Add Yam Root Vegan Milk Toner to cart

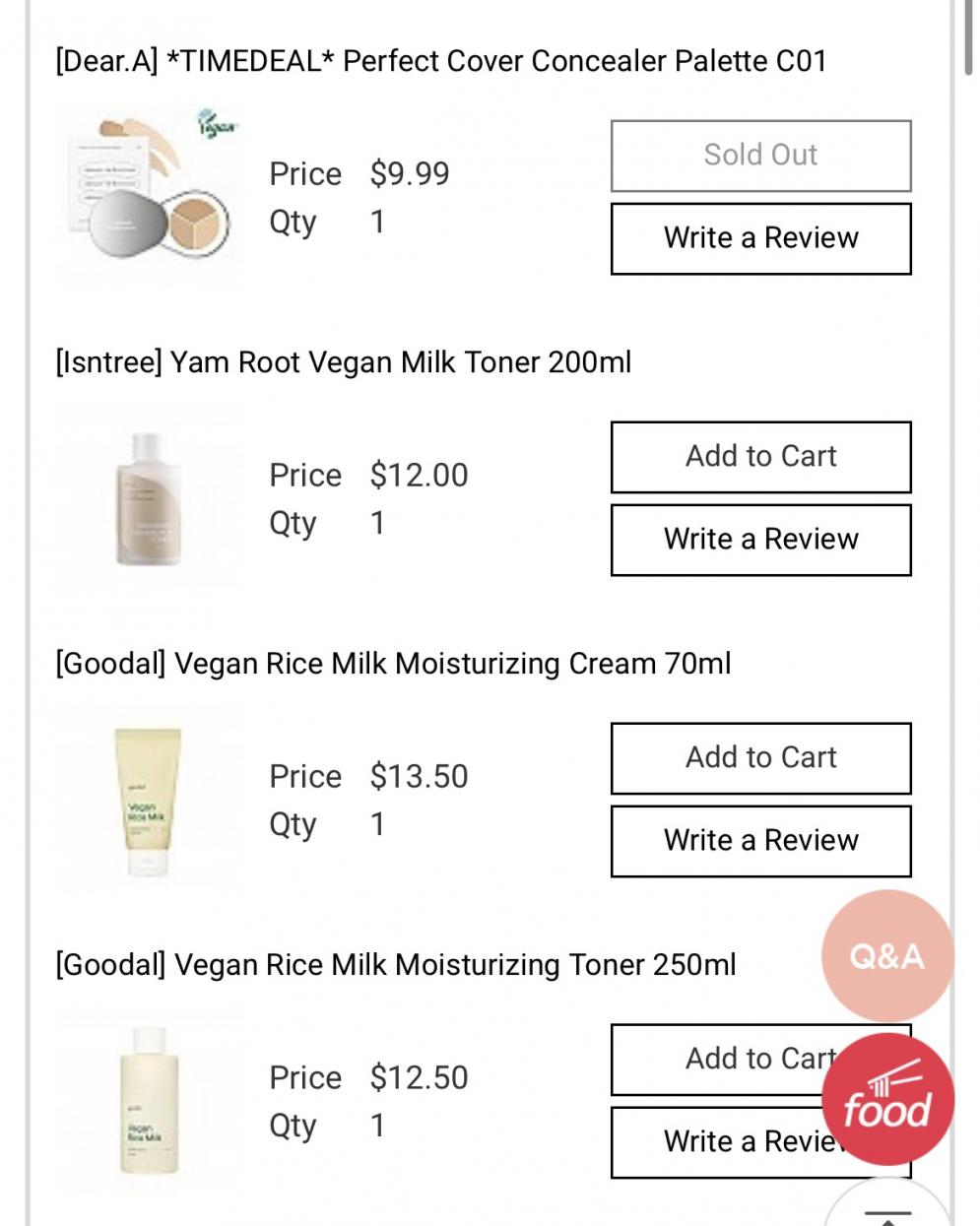pyautogui.click(x=760, y=457)
